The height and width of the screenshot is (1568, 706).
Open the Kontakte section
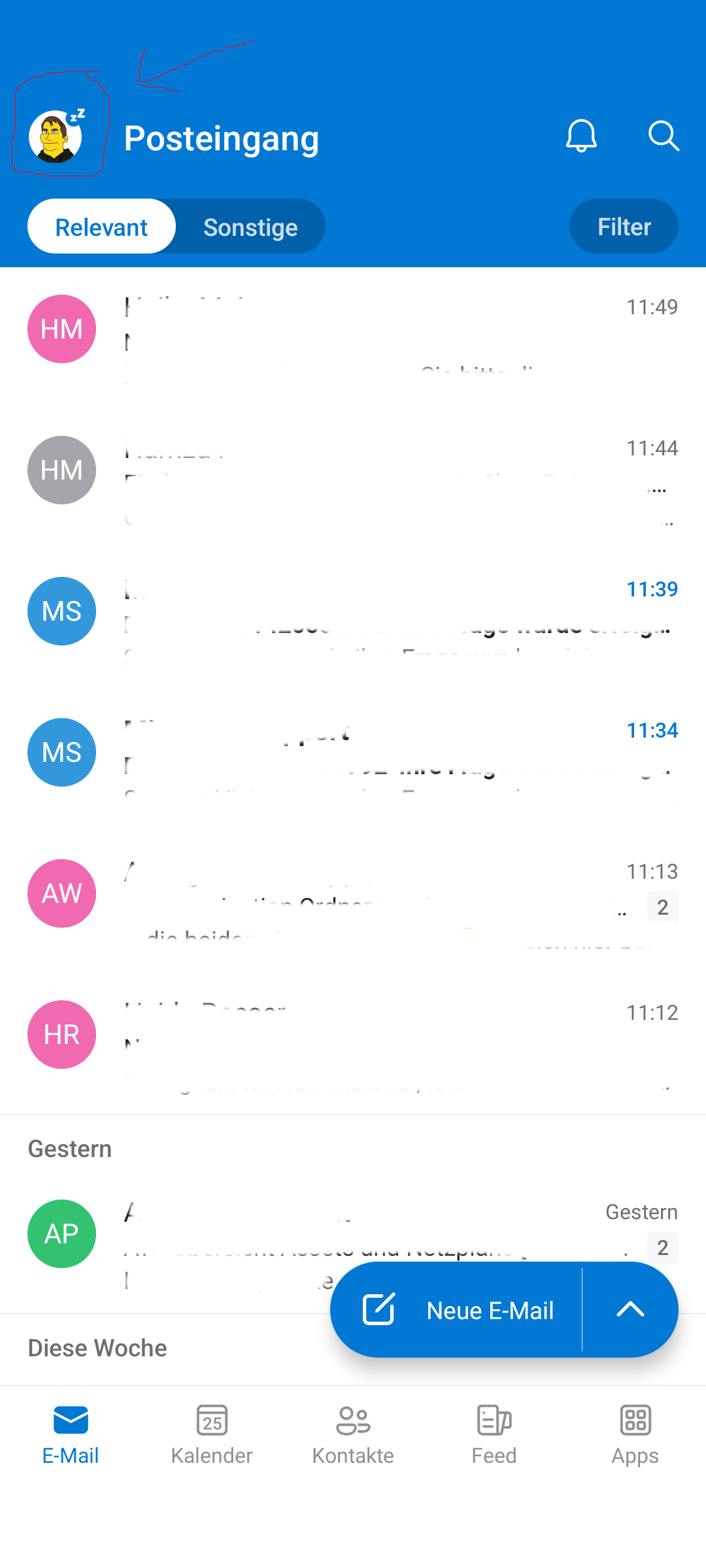(353, 1435)
